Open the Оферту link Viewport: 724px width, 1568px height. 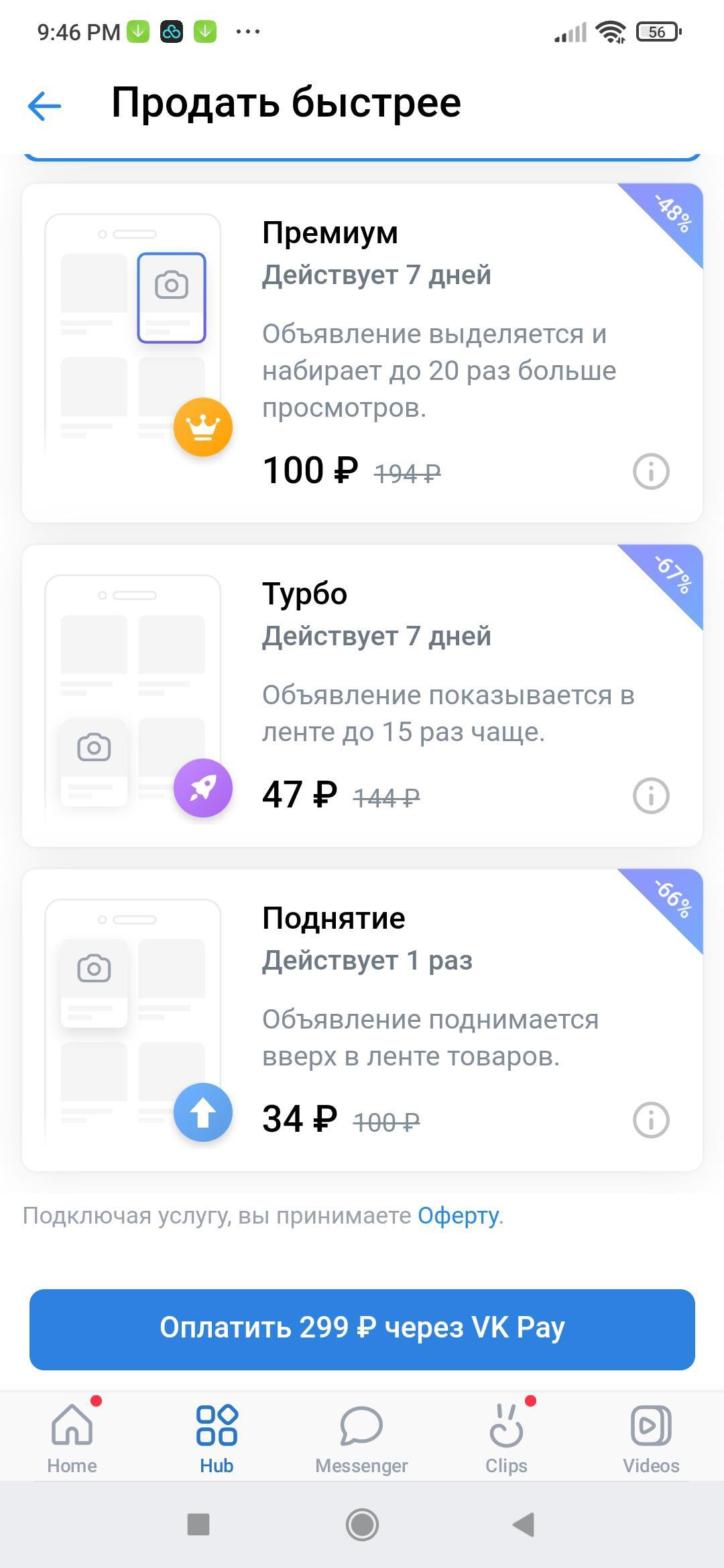(459, 1216)
